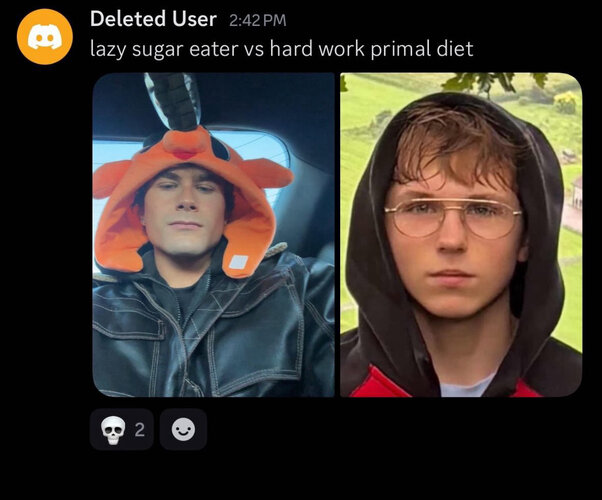Open the left photo with orange hood
Screen dimensions: 602x500
pyautogui.click(x=214, y=235)
